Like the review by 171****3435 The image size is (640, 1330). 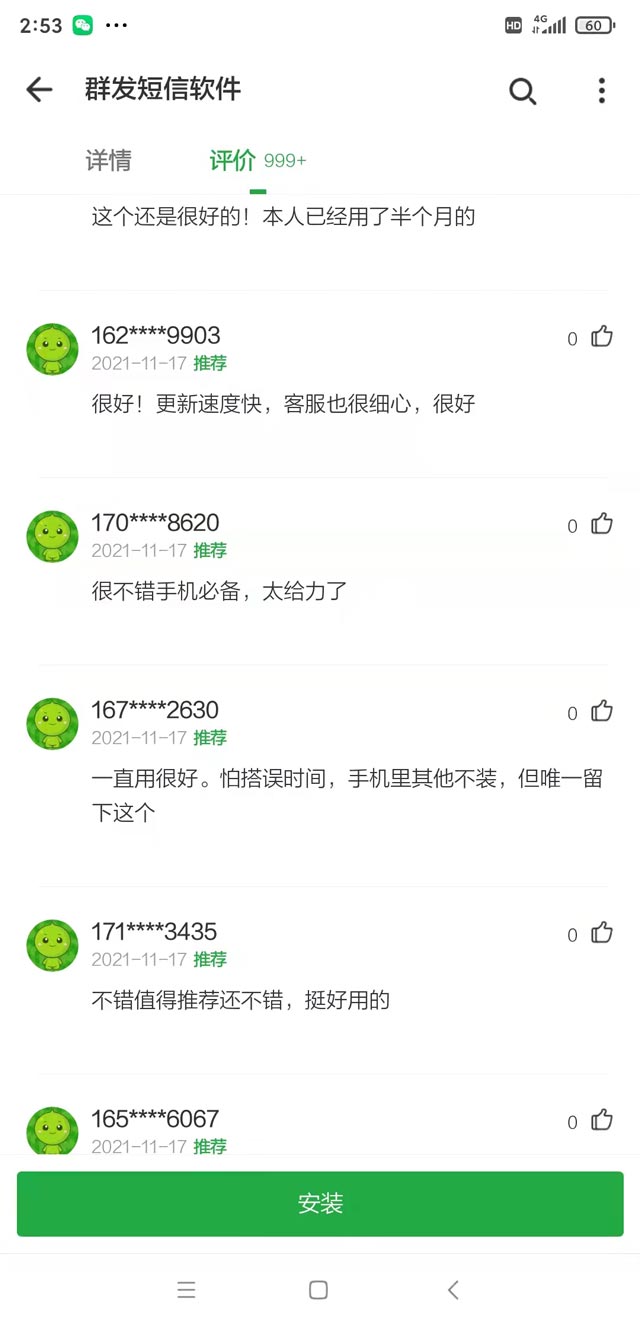pos(601,933)
